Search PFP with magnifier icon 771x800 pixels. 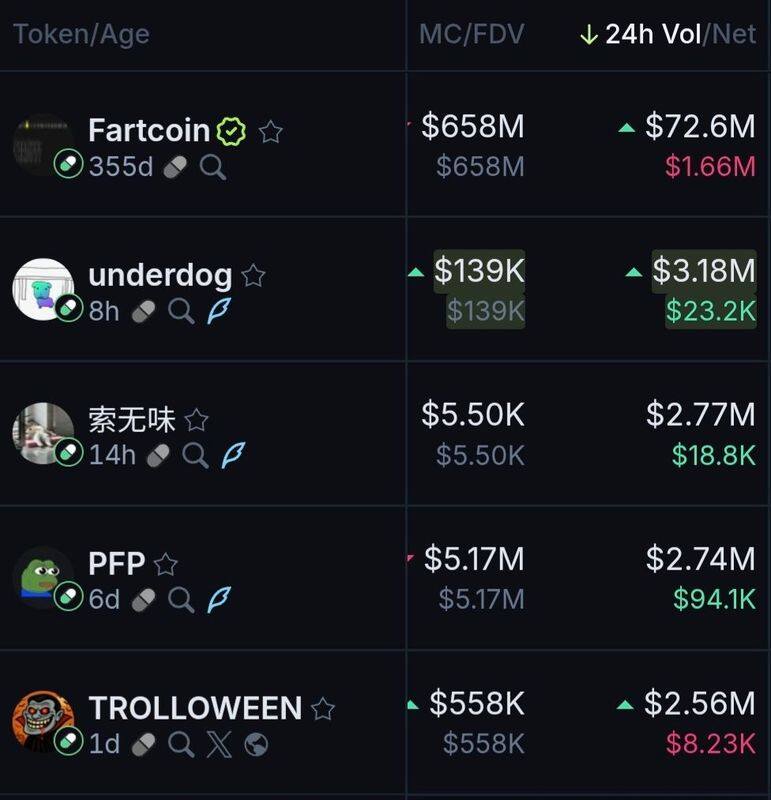click(x=181, y=600)
